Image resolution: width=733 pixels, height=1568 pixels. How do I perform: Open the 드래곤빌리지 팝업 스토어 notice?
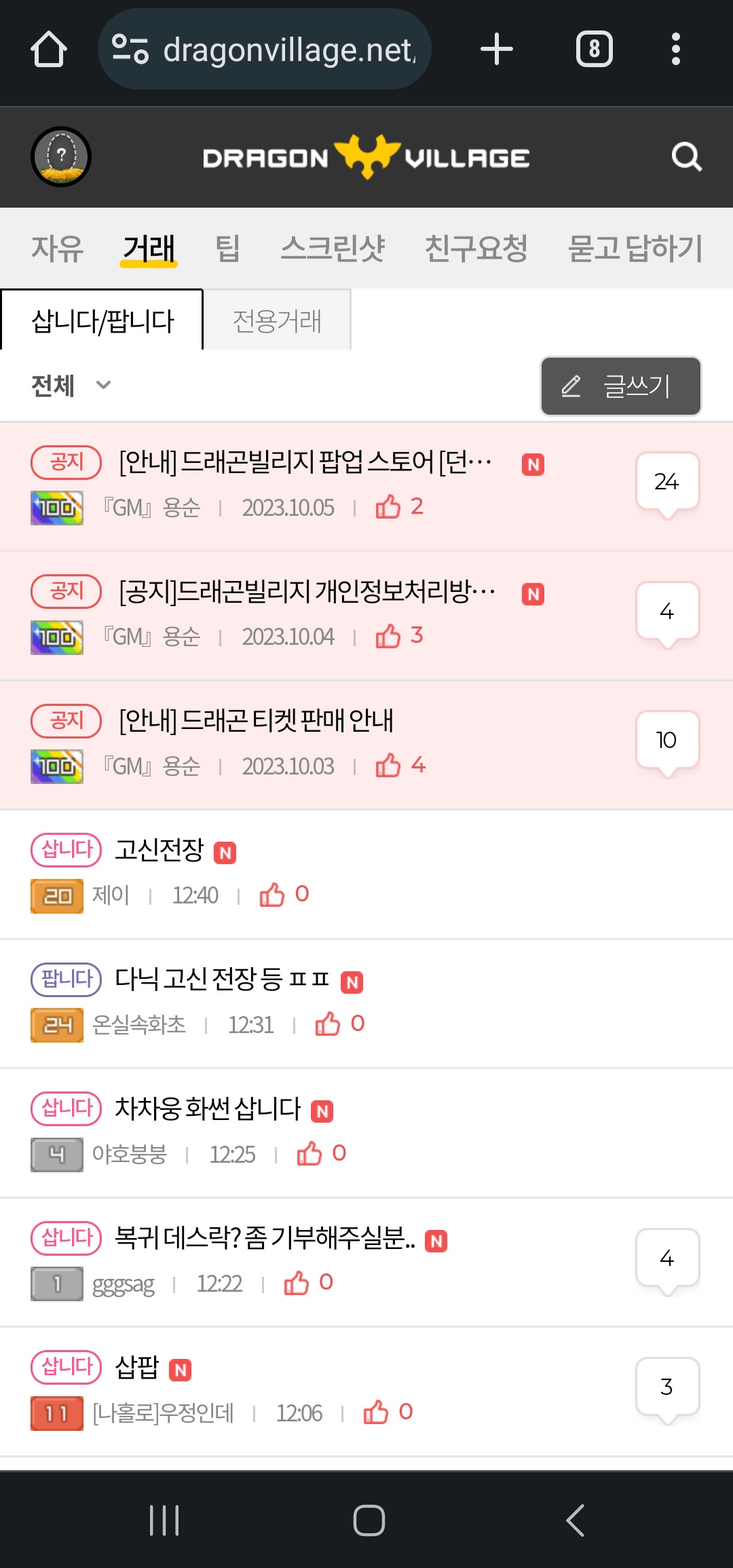(x=305, y=464)
